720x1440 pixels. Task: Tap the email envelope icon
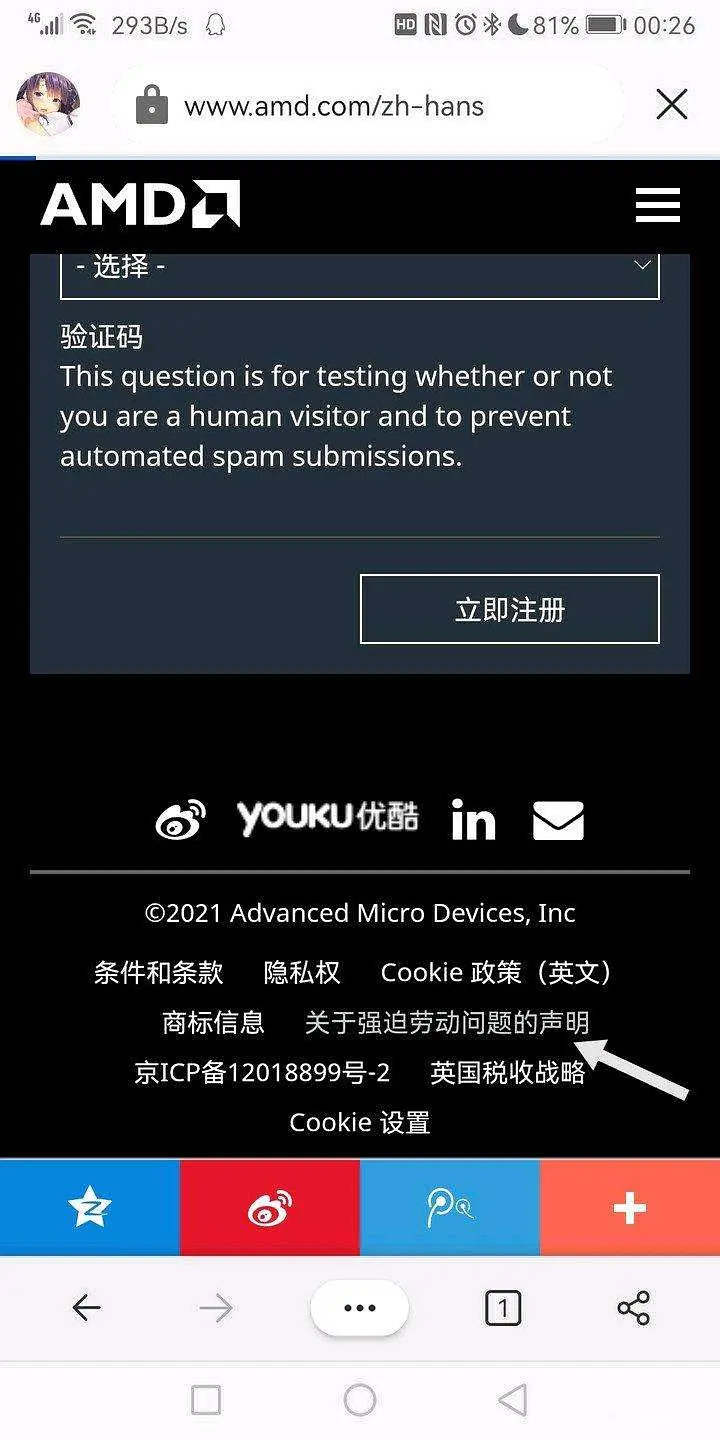558,820
